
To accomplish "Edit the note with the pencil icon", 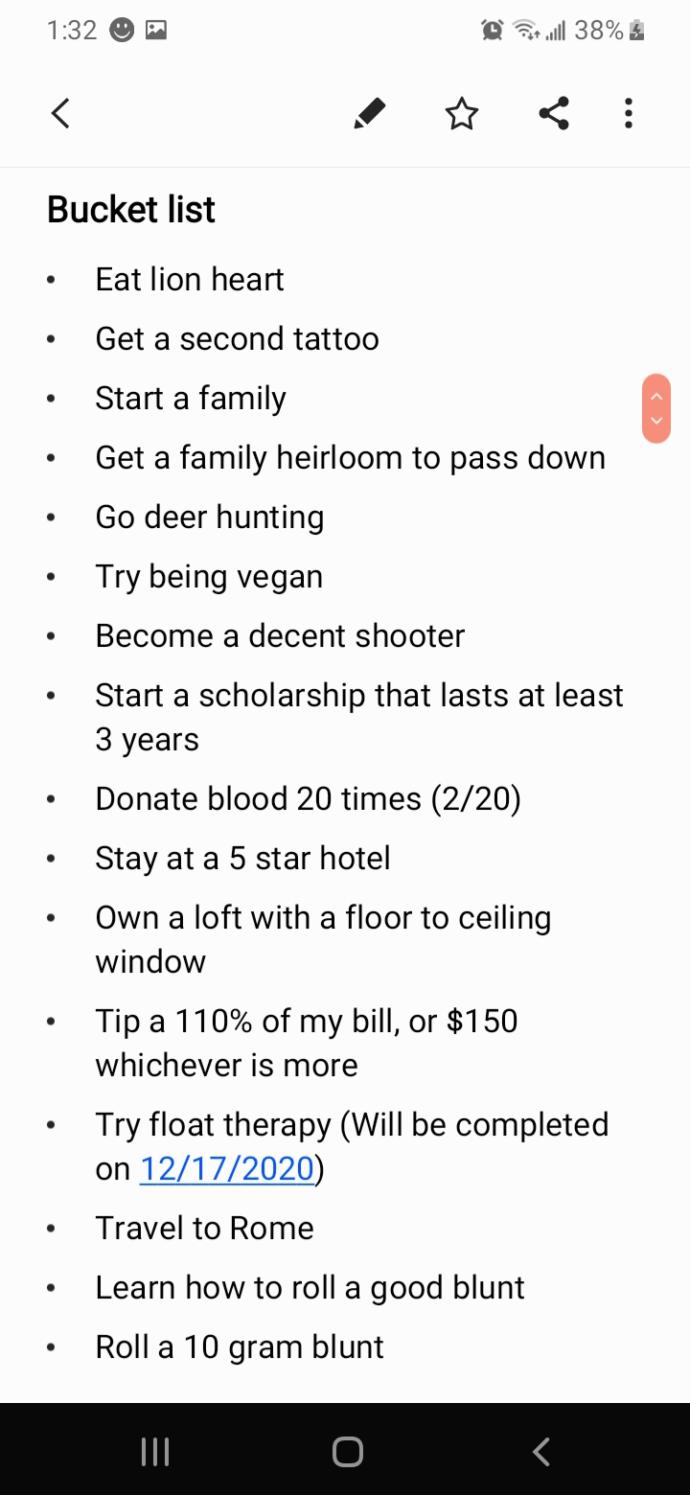I will coord(369,113).
